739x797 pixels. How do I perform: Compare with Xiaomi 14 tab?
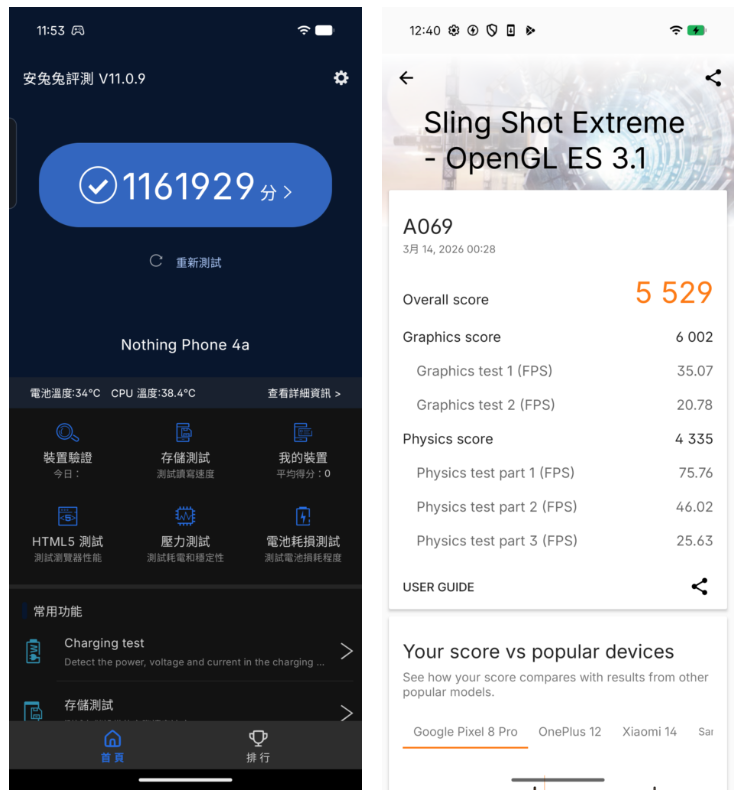tap(649, 732)
